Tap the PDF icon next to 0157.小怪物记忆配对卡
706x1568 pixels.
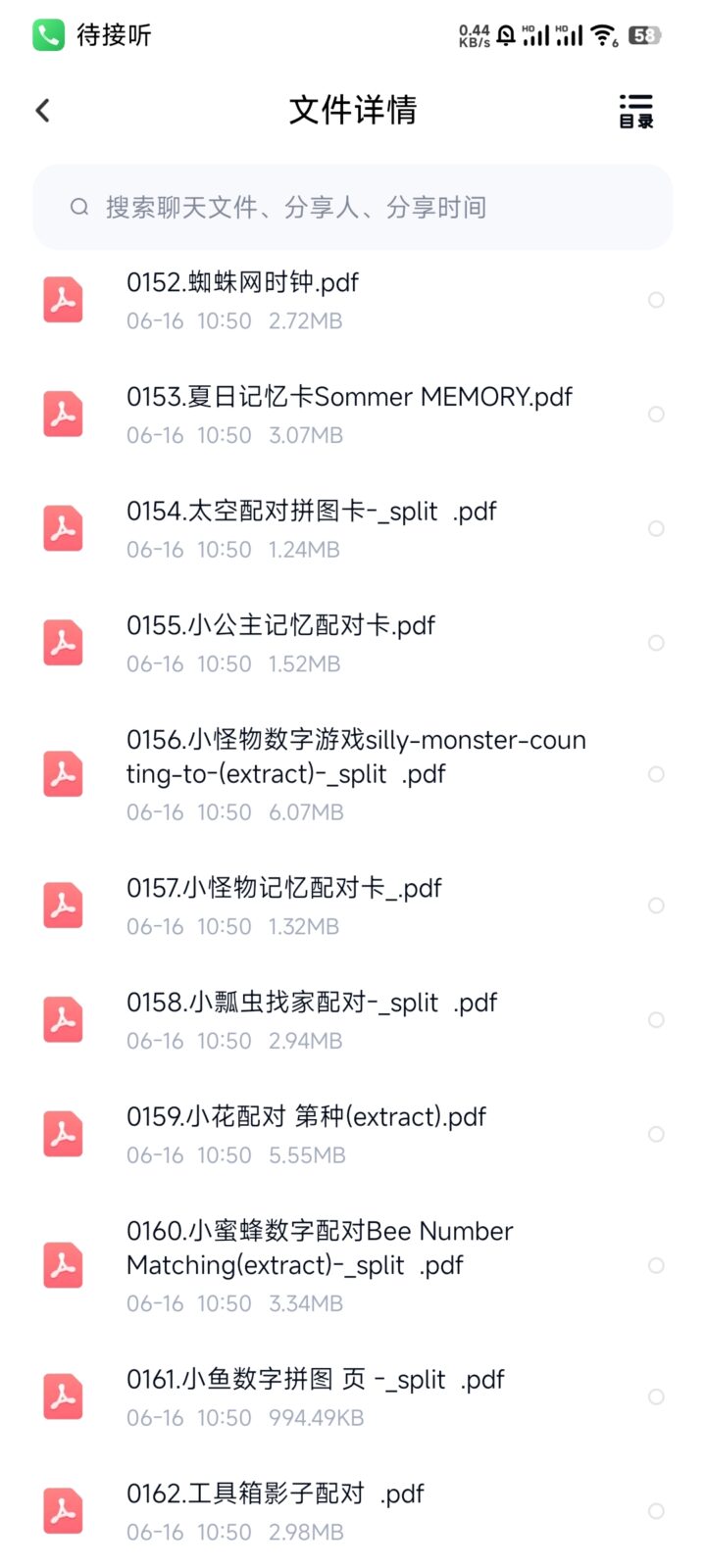(62, 905)
